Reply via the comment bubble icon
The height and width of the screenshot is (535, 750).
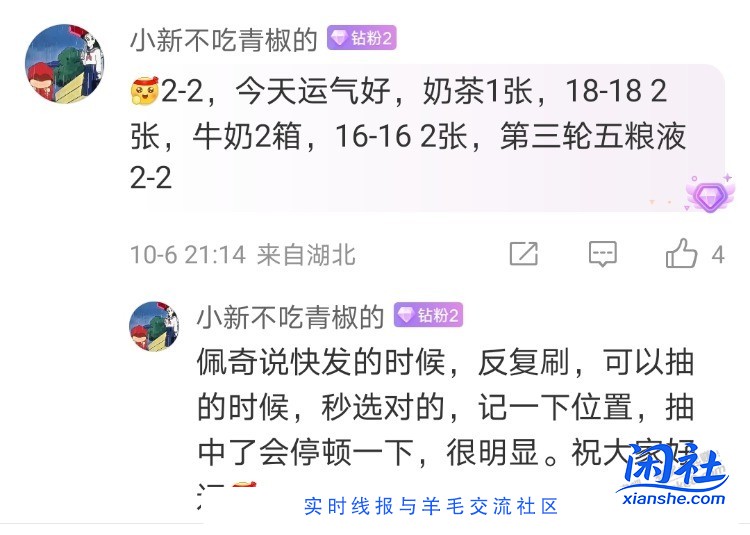[x=602, y=254]
